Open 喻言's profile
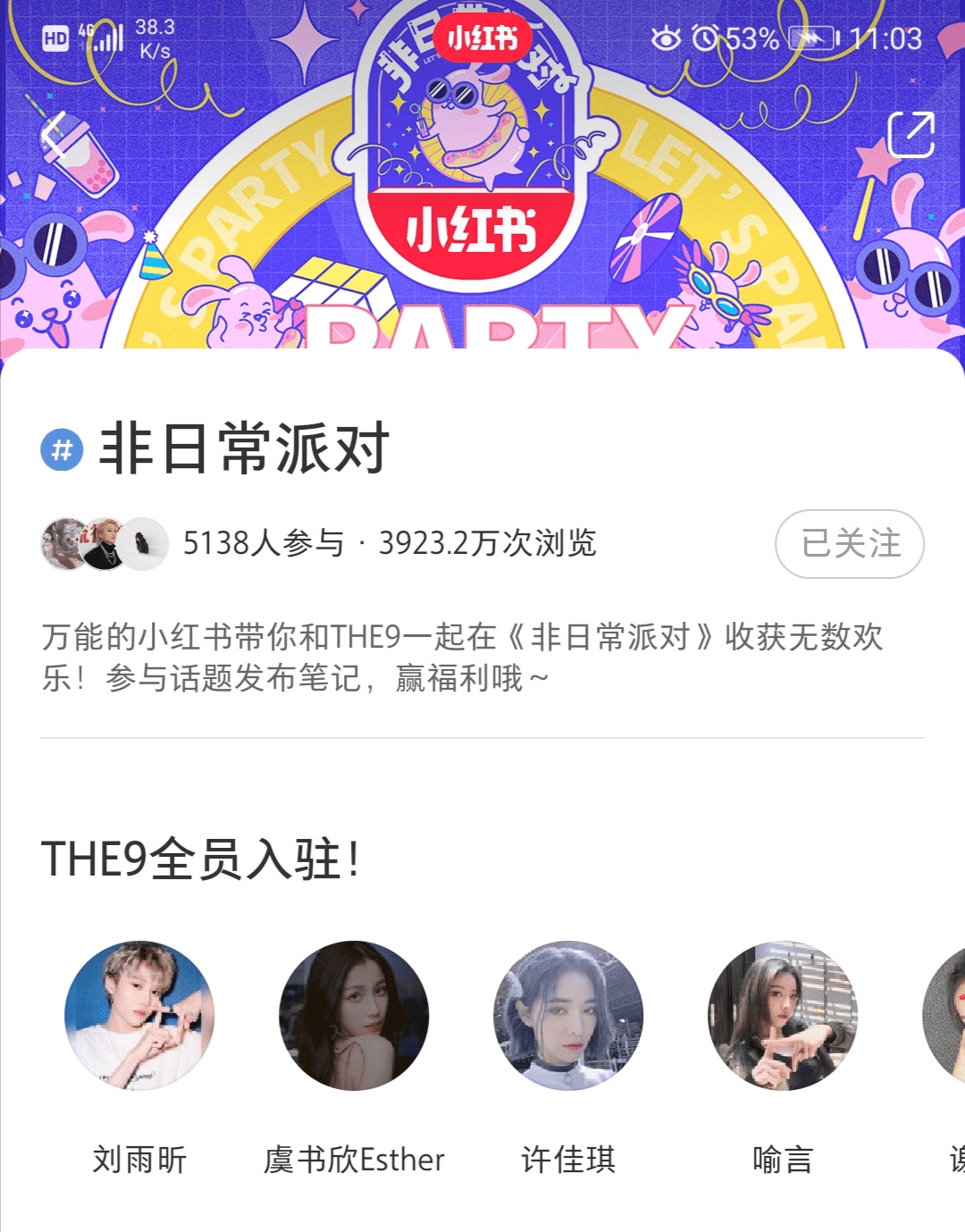Image resolution: width=965 pixels, height=1232 pixels. tap(783, 1016)
